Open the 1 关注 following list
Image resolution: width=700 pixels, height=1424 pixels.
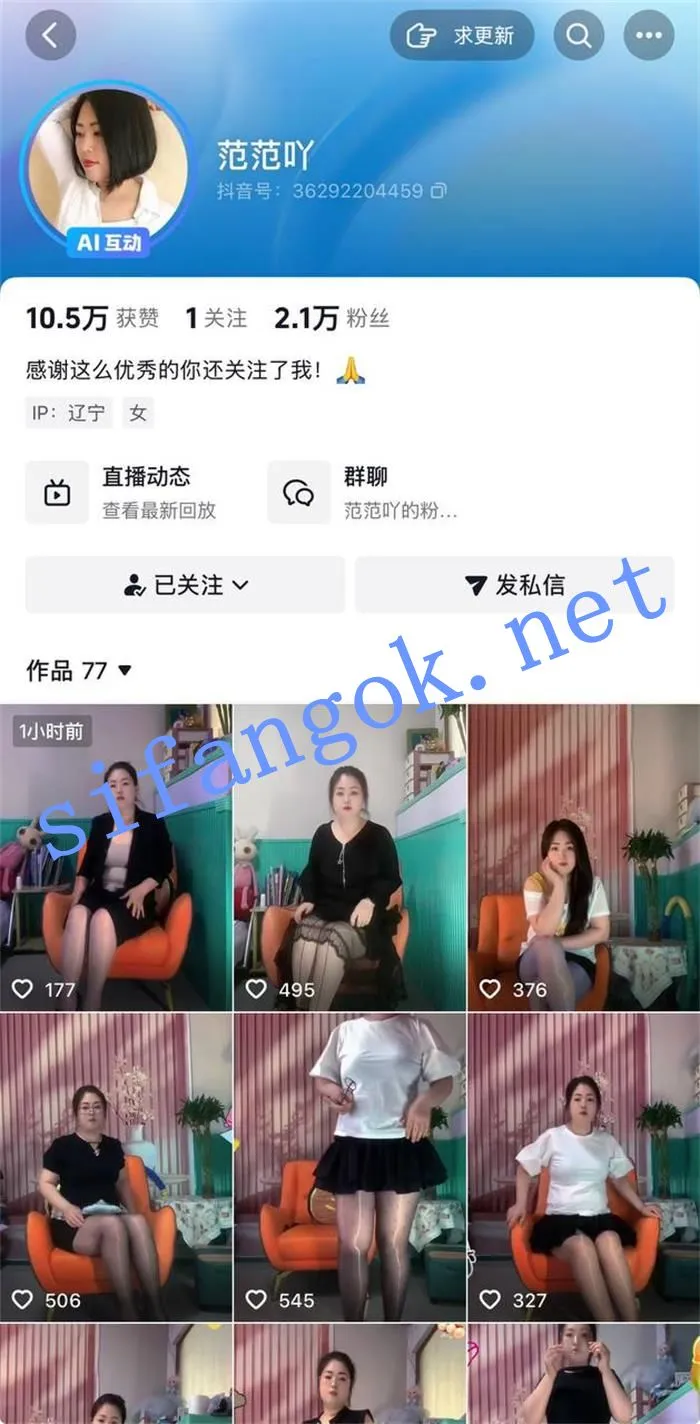[216, 319]
